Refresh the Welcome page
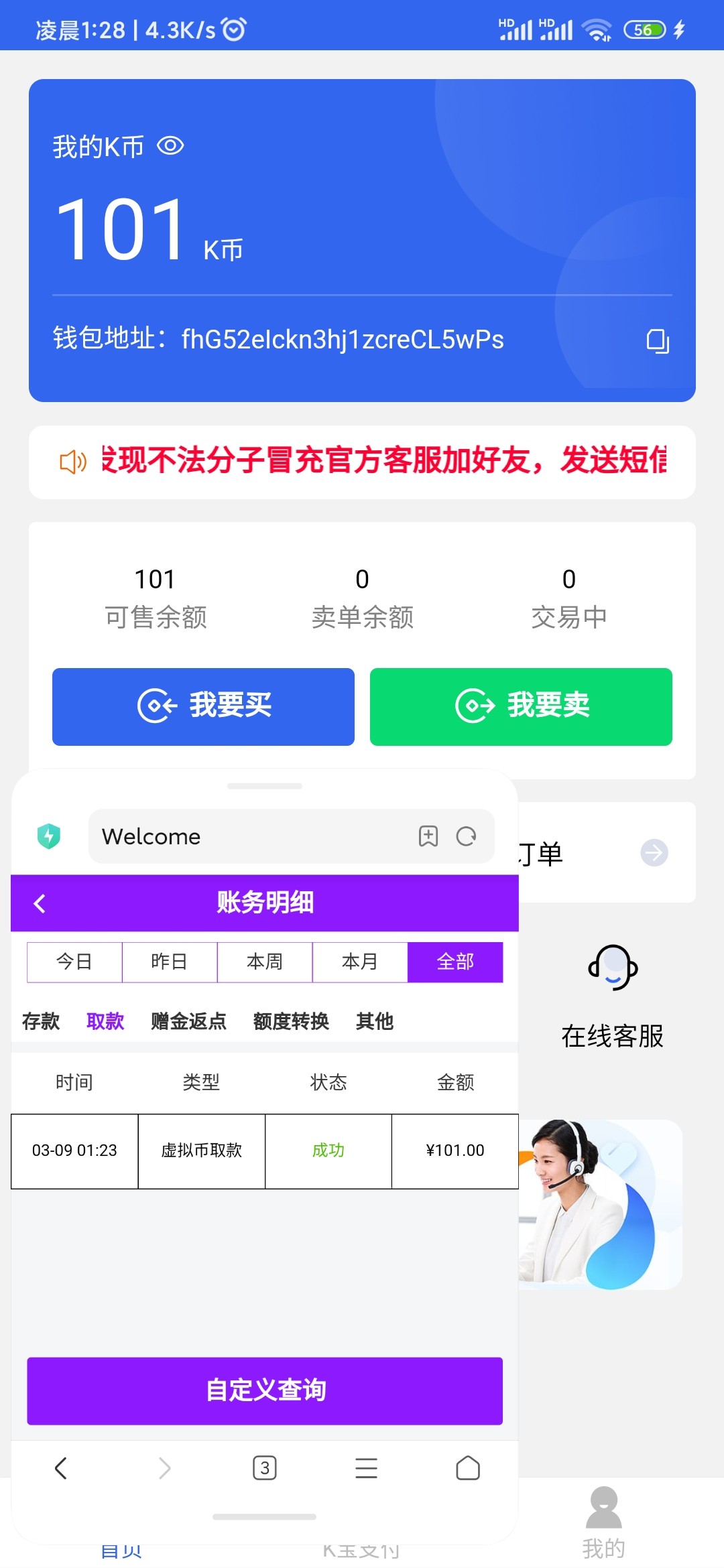724x1568 pixels. [467, 836]
